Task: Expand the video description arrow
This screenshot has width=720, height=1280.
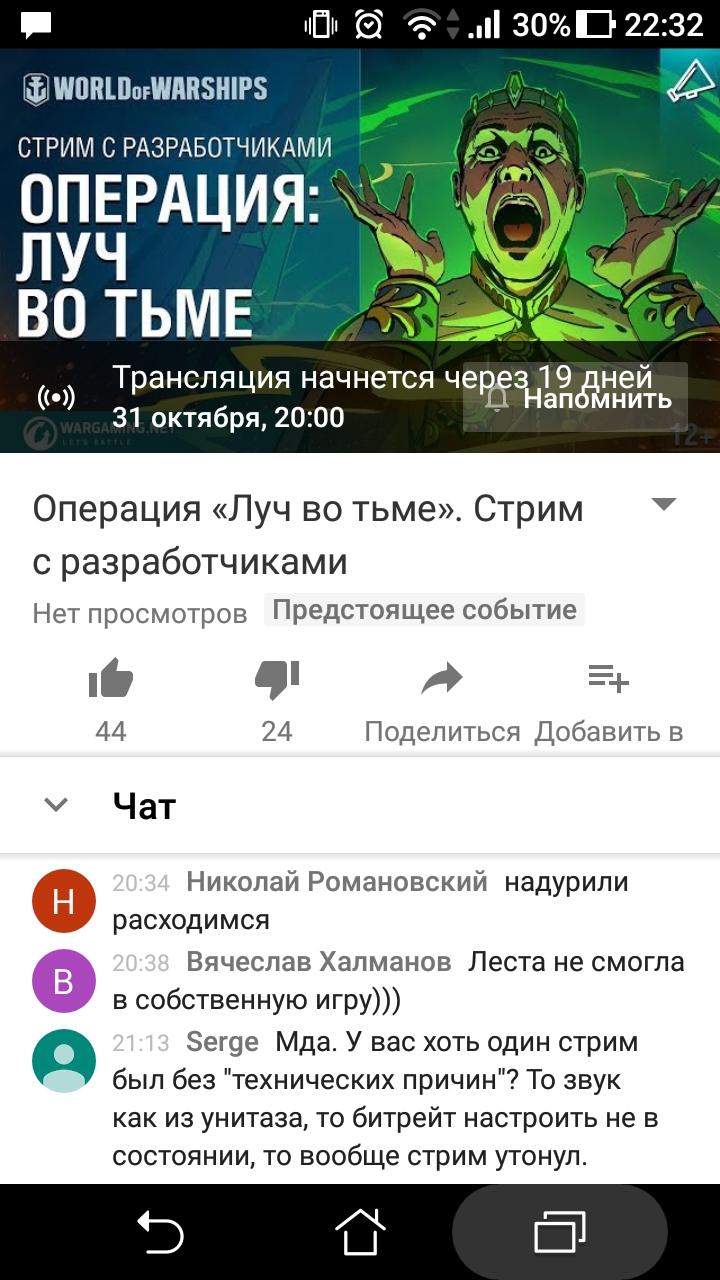Action: tap(665, 504)
